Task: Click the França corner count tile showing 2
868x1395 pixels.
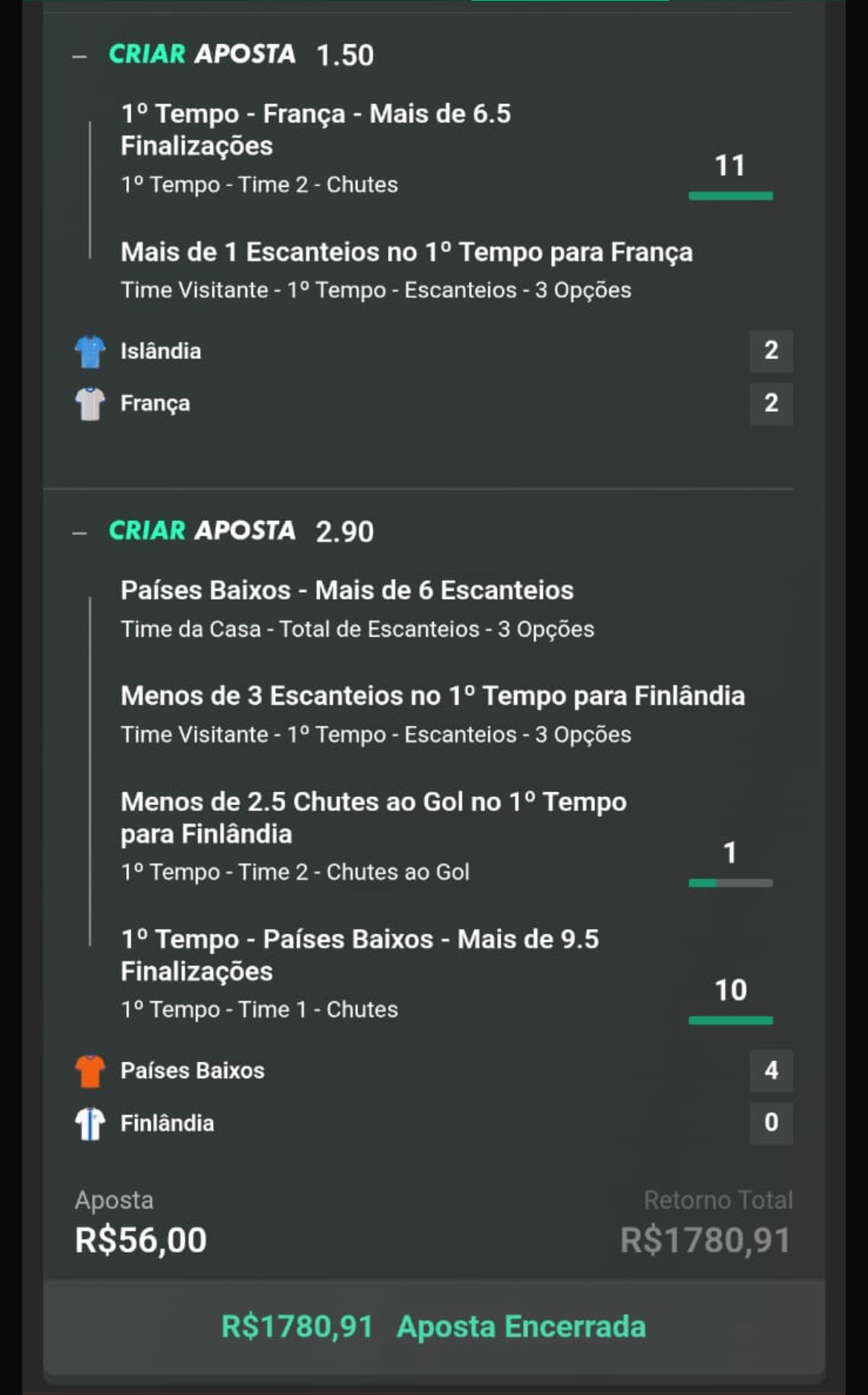Action: point(771,404)
